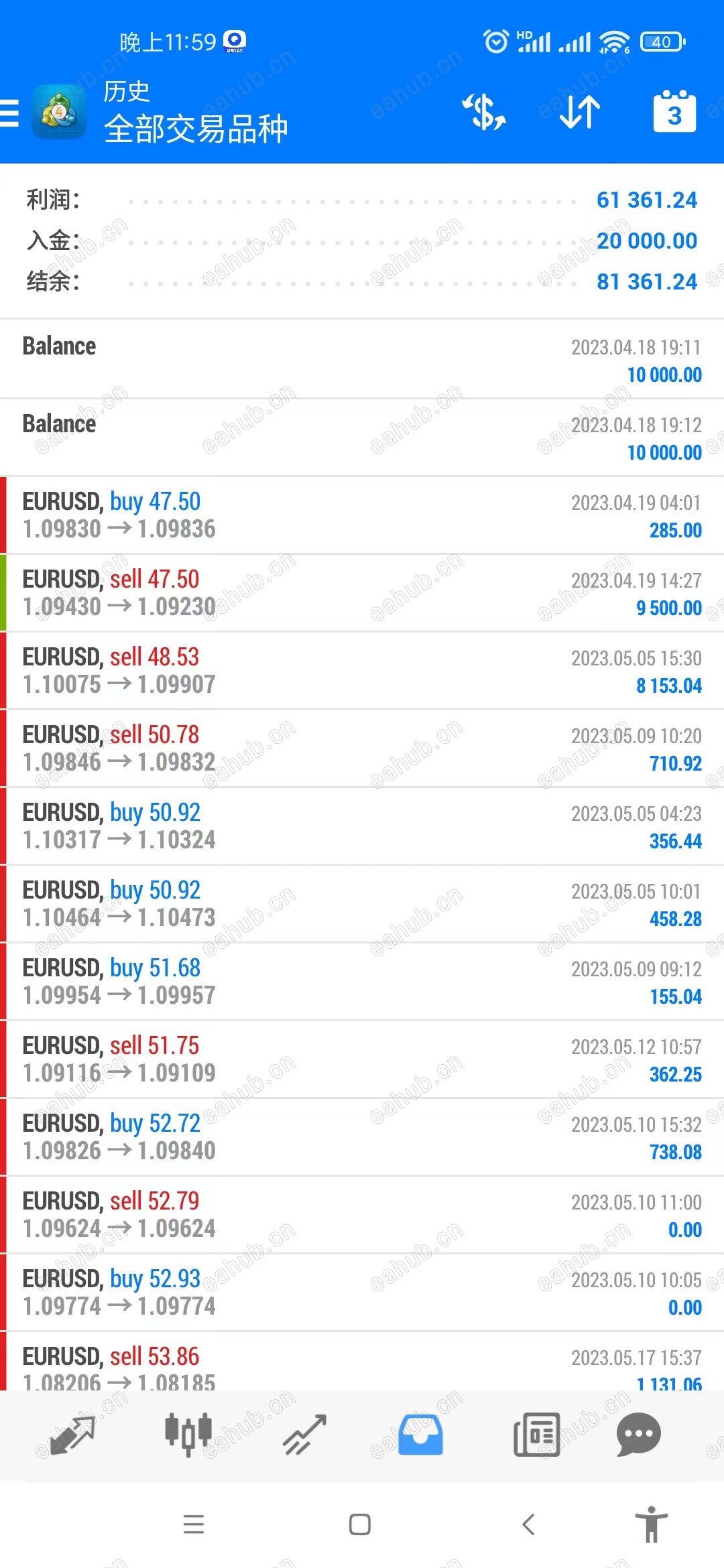This screenshot has width=724, height=1568.
Task: Go back with the system back button
Action: [x=528, y=1524]
